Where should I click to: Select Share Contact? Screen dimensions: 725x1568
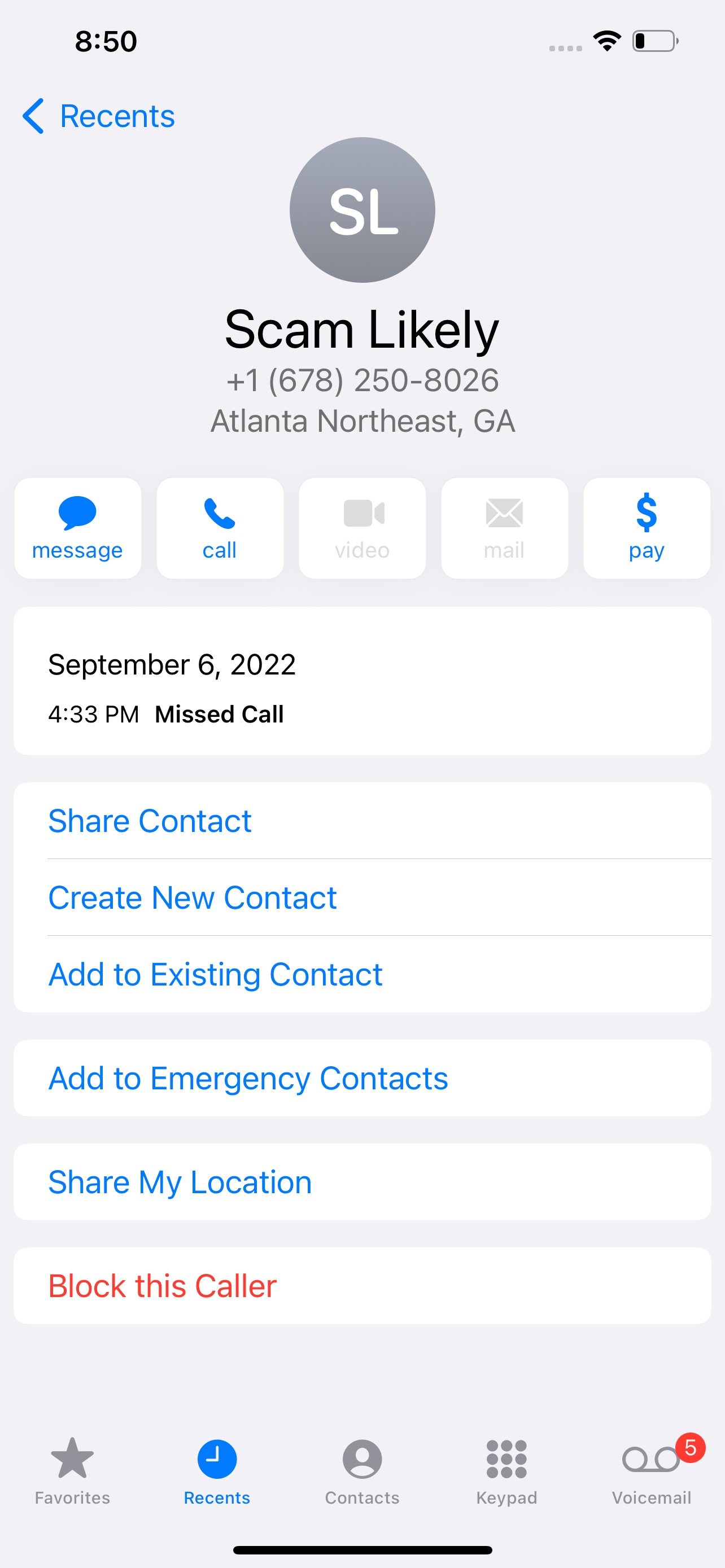pos(150,821)
